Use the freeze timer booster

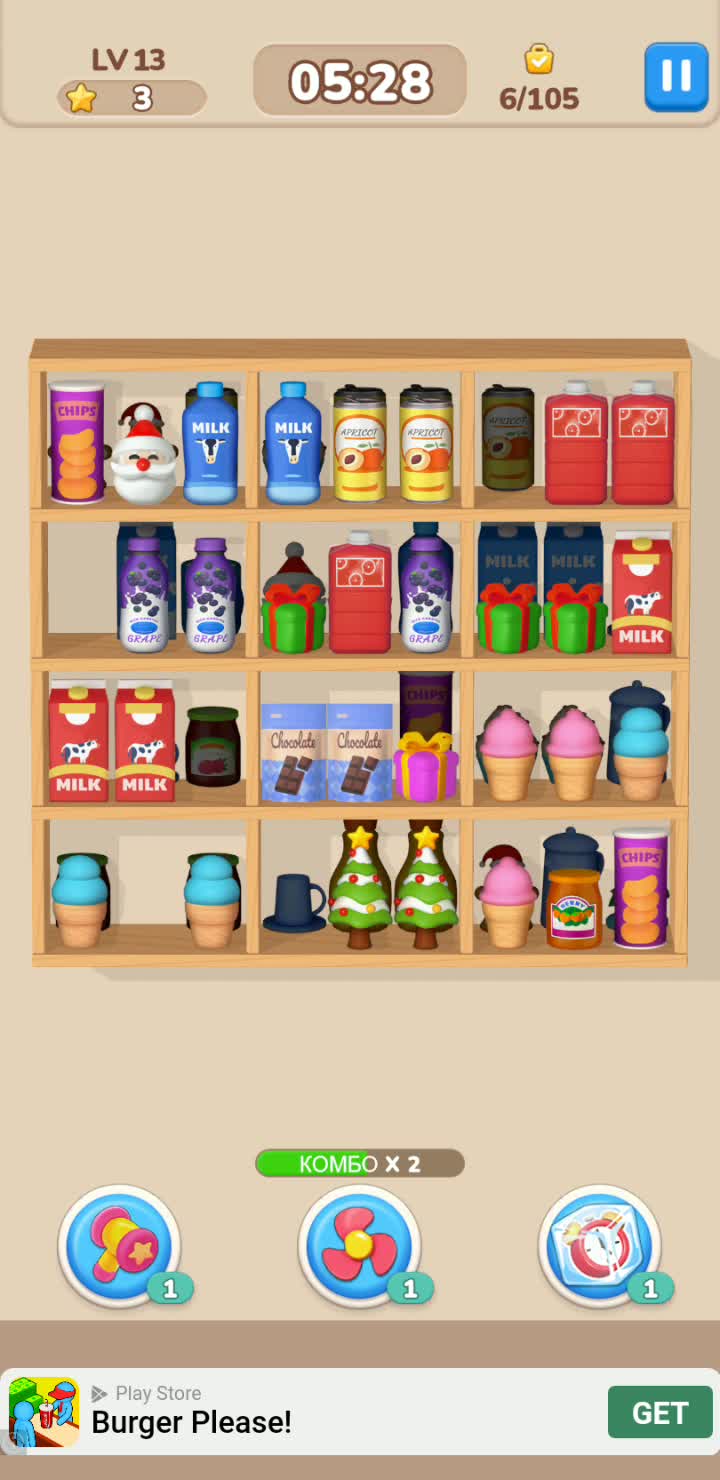(x=600, y=1246)
